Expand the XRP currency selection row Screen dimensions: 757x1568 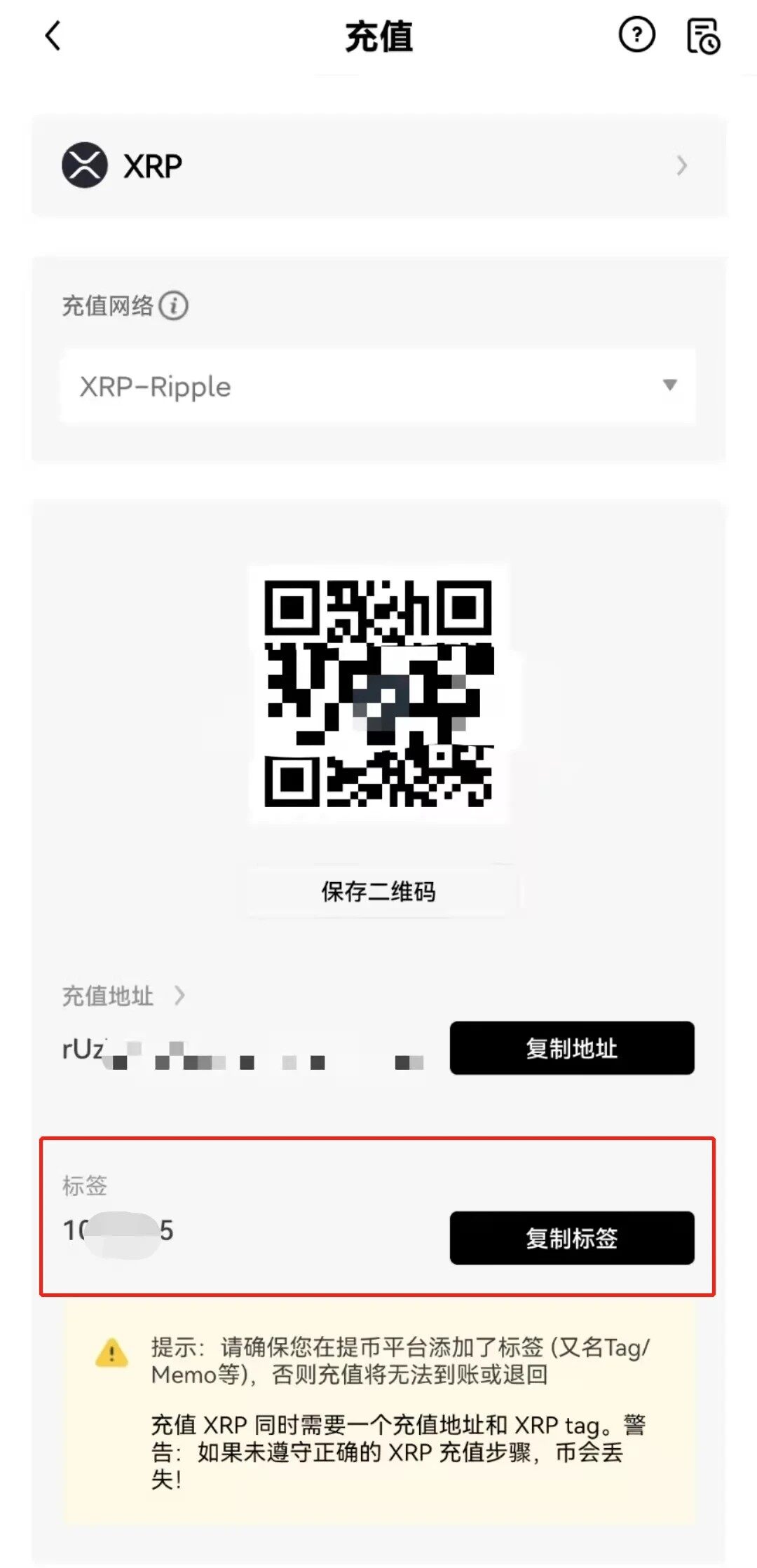(378, 166)
